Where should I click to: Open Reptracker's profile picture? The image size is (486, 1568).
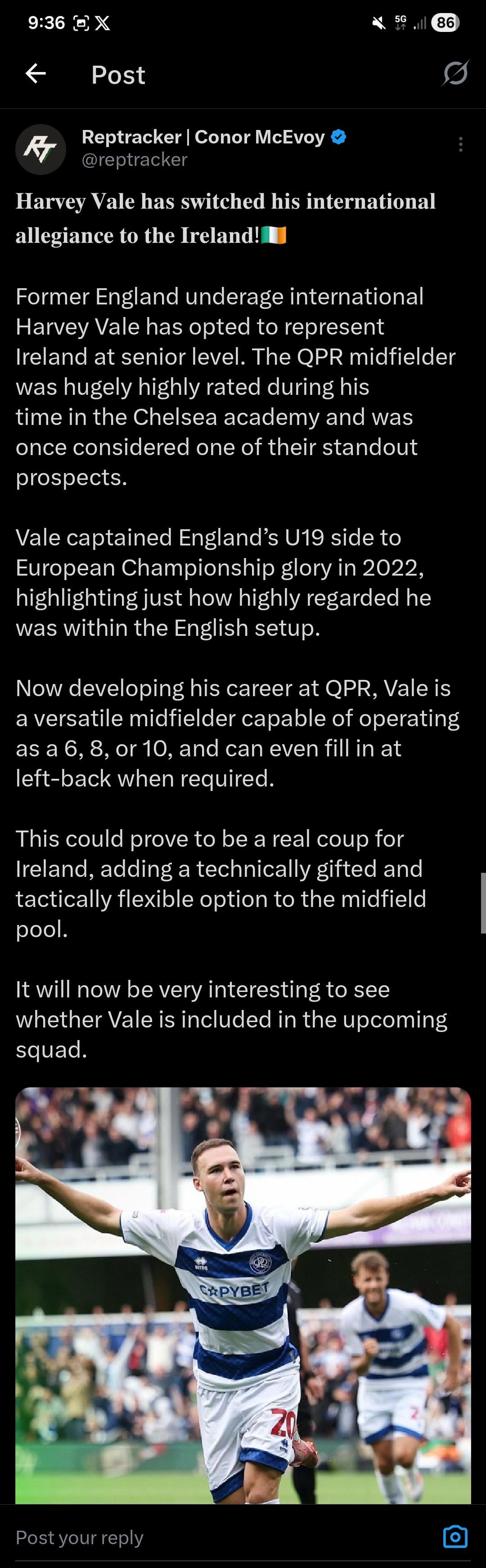(x=40, y=149)
